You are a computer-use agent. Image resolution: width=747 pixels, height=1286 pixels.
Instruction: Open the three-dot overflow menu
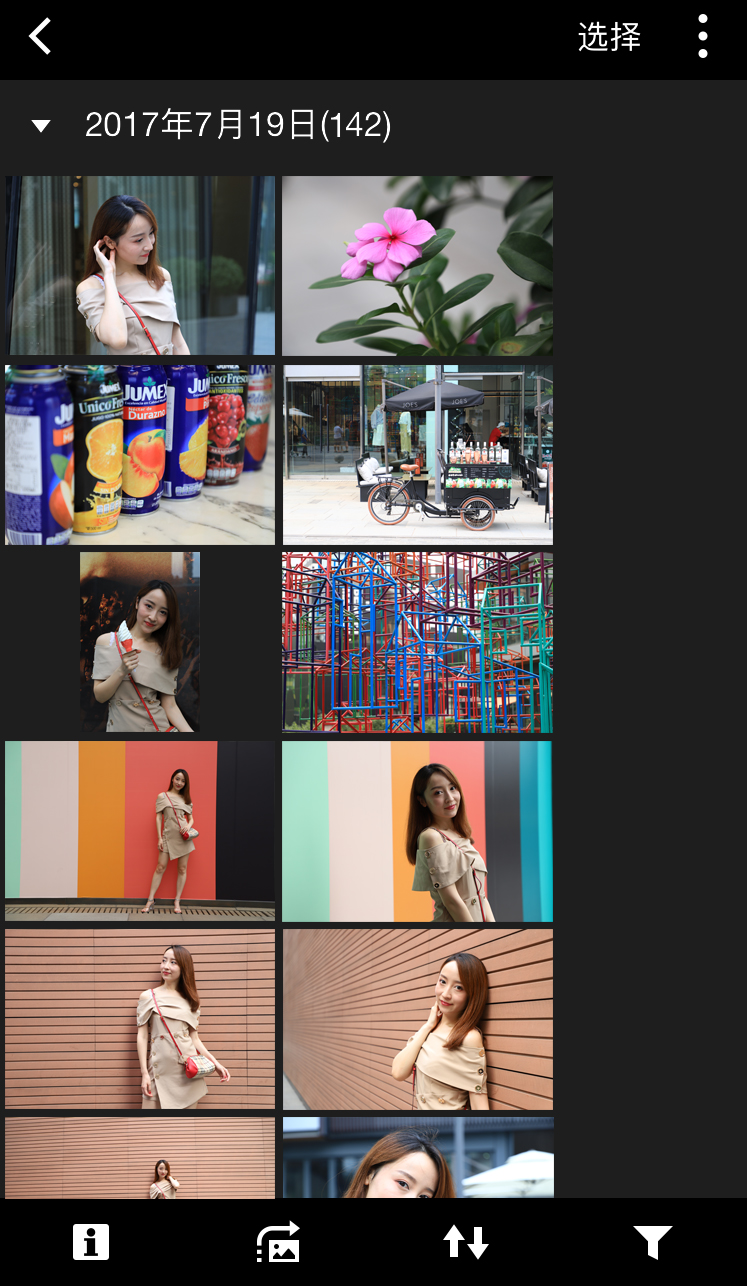point(703,37)
